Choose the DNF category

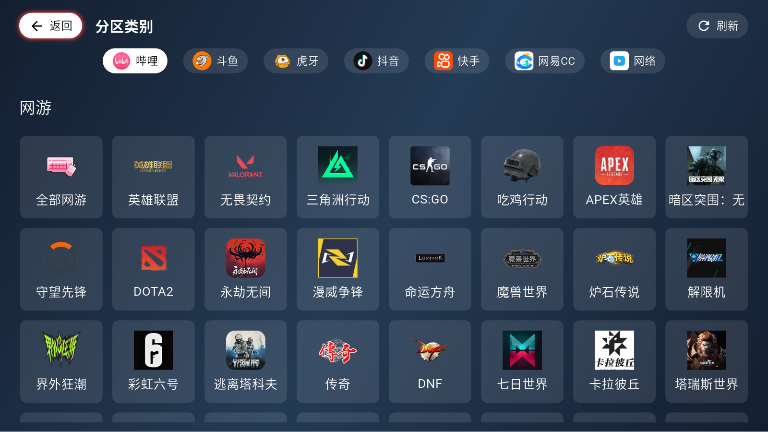point(430,361)
